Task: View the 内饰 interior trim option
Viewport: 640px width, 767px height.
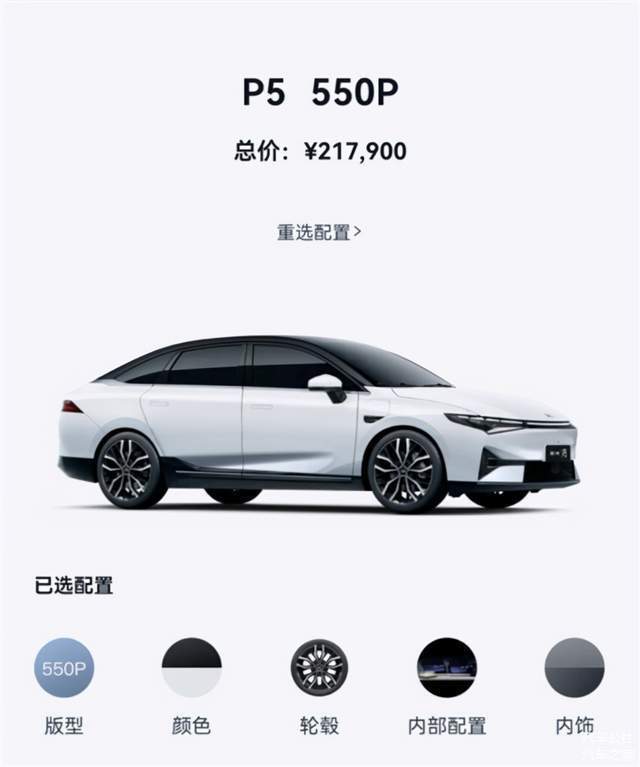Action: click(574, 668)
